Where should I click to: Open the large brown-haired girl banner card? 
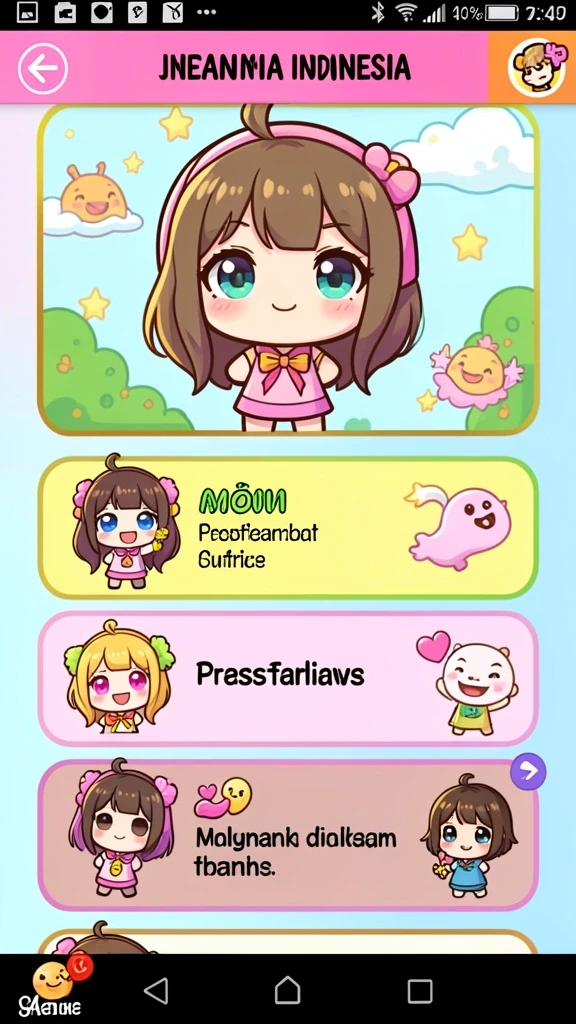pos(288,270)
